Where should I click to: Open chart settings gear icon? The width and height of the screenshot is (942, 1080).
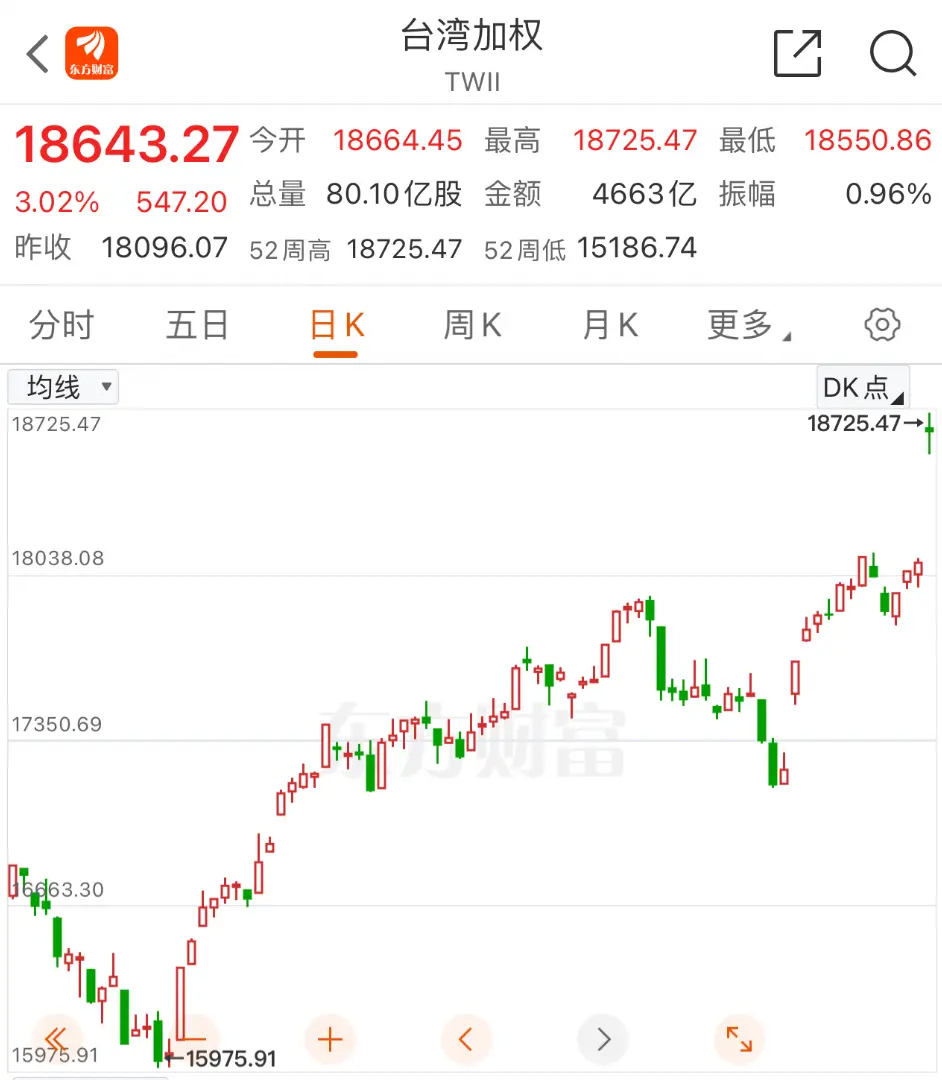pos(881,325)
